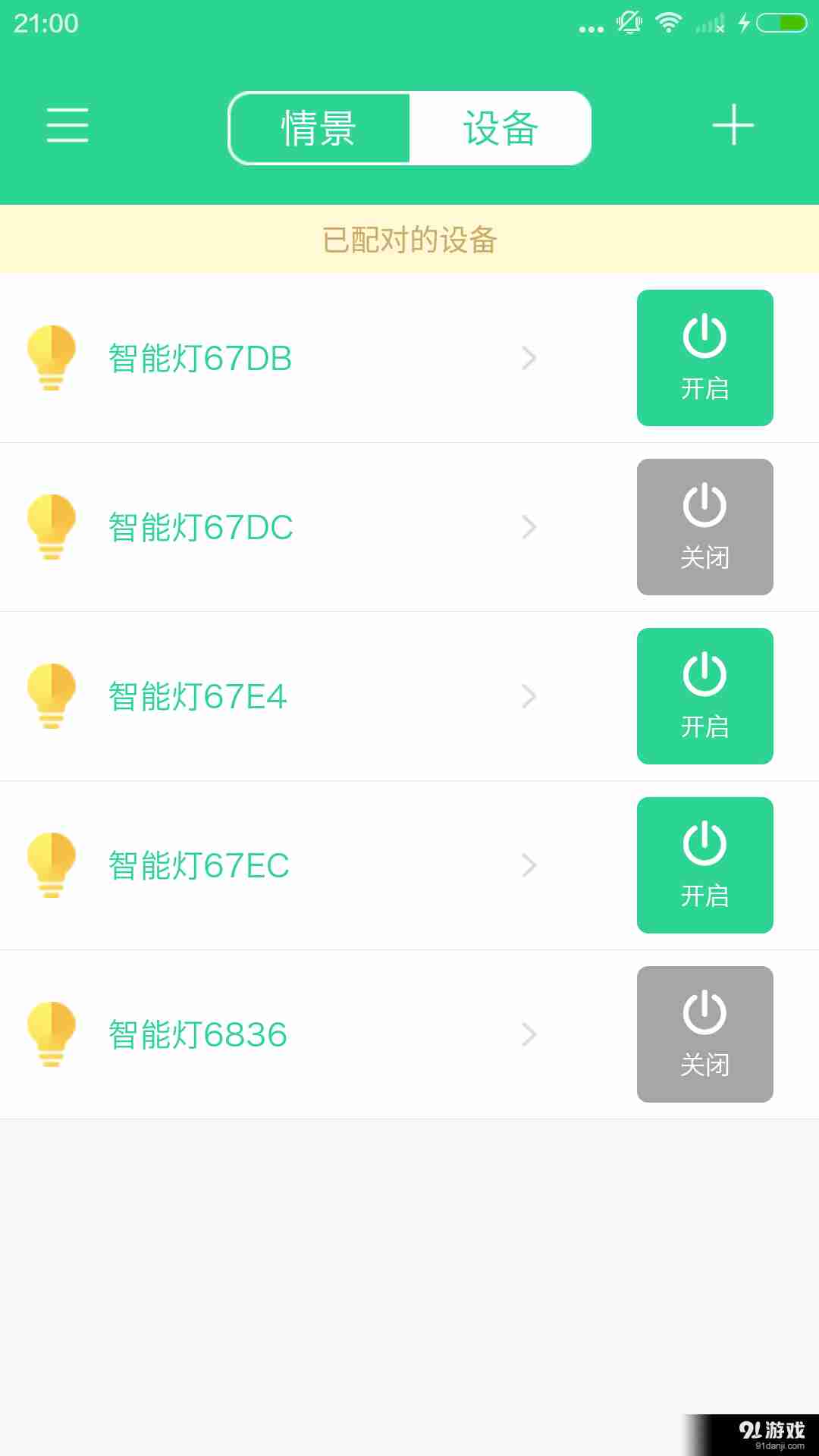819x1456 pixels.
Task: Tap the battery indicator in status bar
Action: (x=783, y=23)
